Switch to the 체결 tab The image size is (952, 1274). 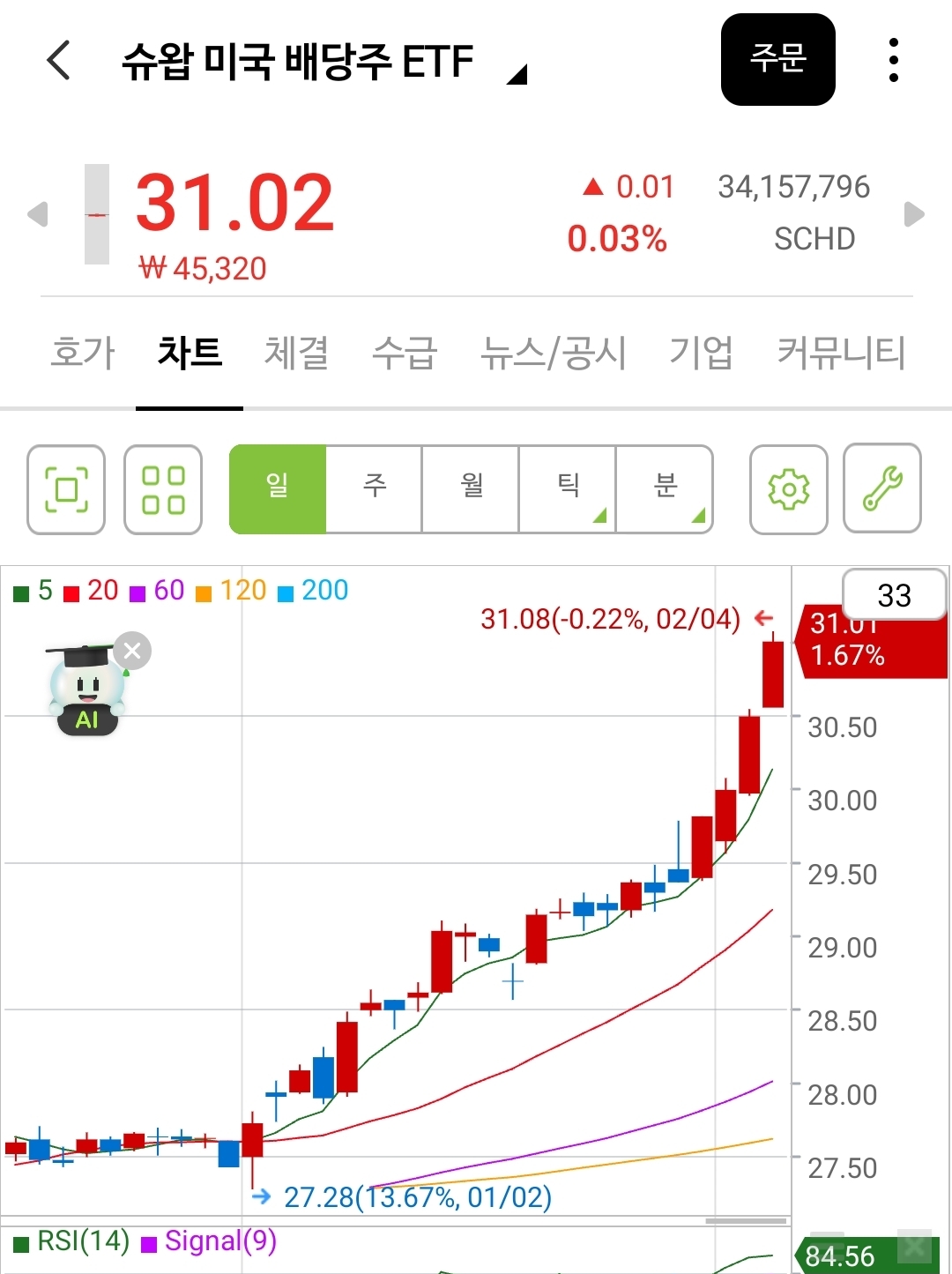(x=296, y=353)
